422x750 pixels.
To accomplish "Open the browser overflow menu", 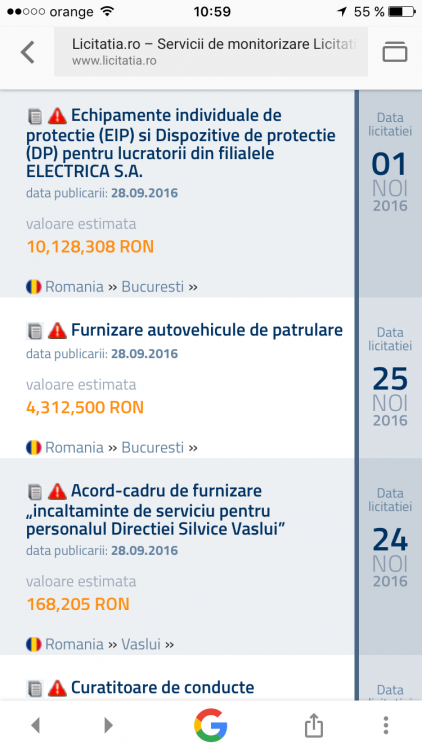I will click(x=386, y=726).
